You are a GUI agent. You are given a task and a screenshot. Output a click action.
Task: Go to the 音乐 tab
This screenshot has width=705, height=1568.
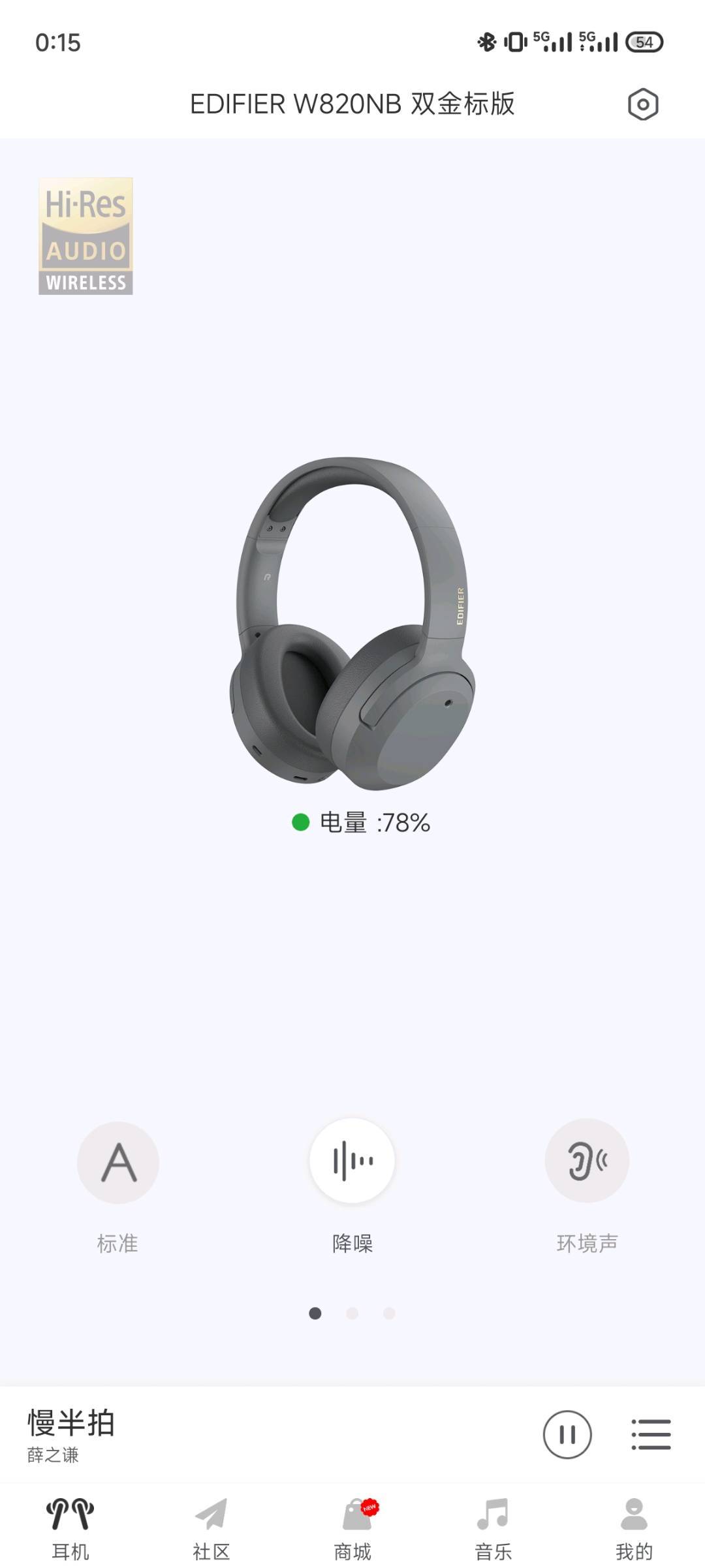click(493, 1529)
